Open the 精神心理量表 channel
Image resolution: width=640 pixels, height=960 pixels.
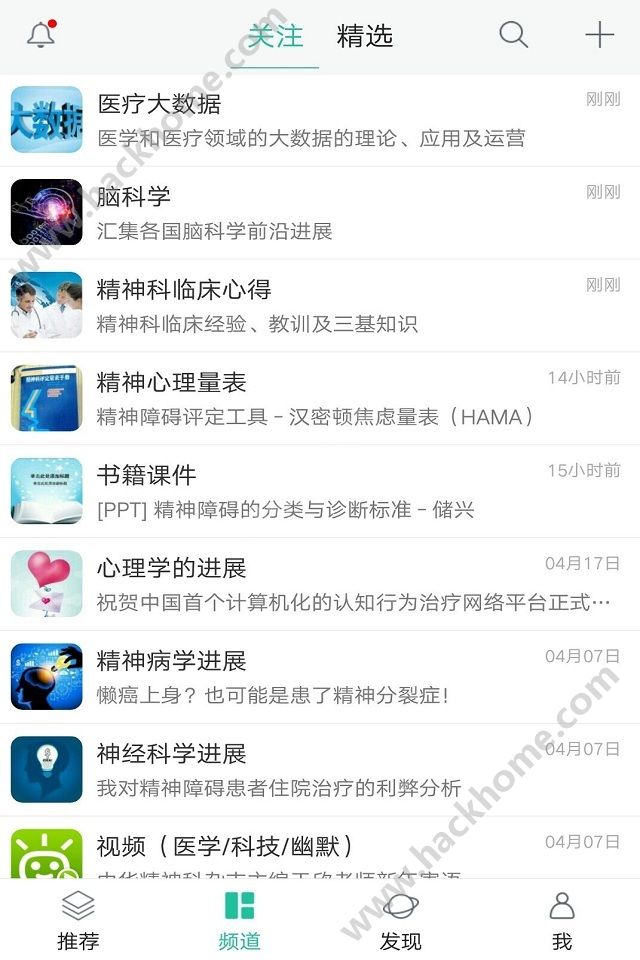(320, 399)
